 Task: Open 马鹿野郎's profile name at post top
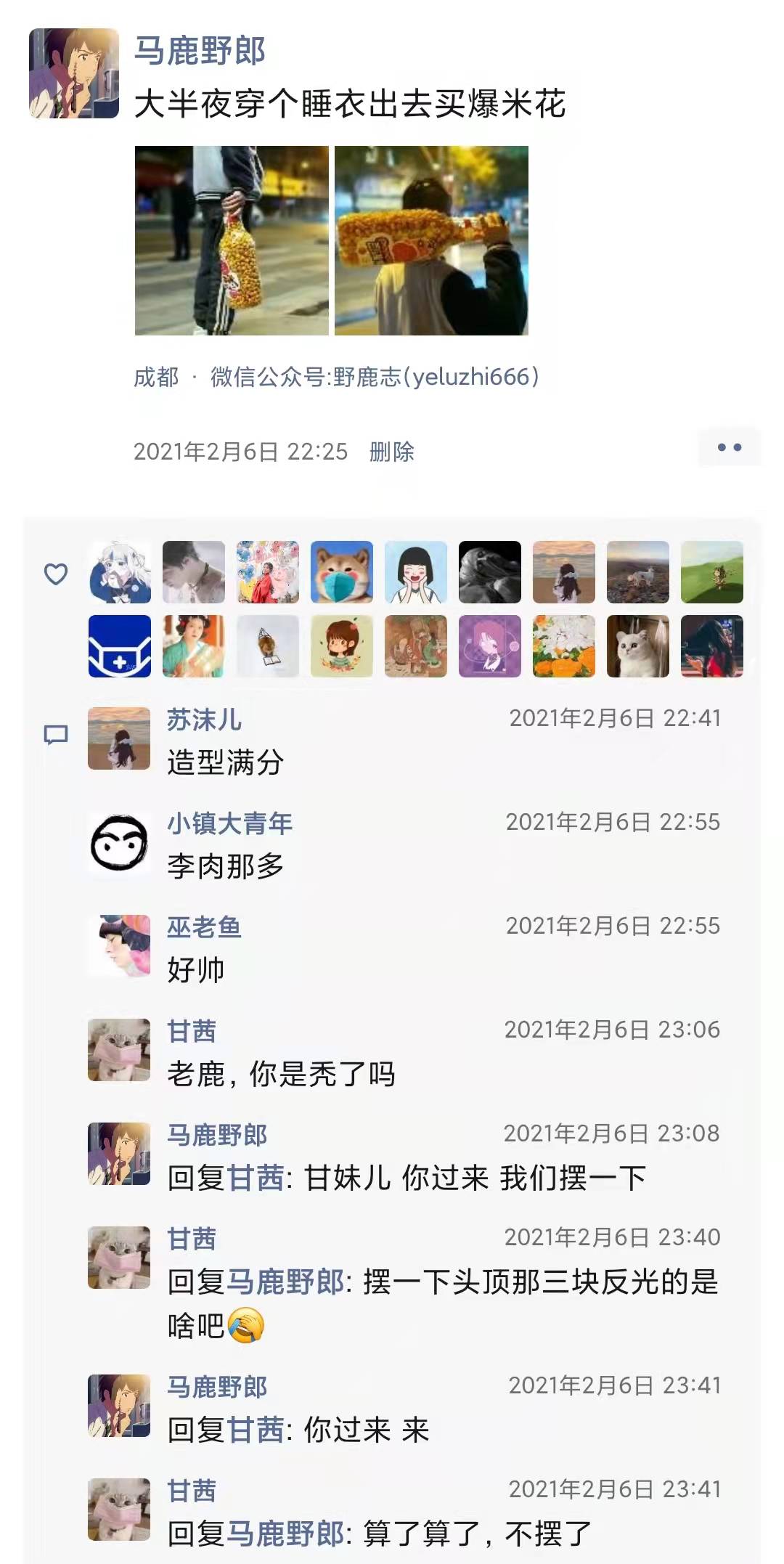tap(200, 51)
